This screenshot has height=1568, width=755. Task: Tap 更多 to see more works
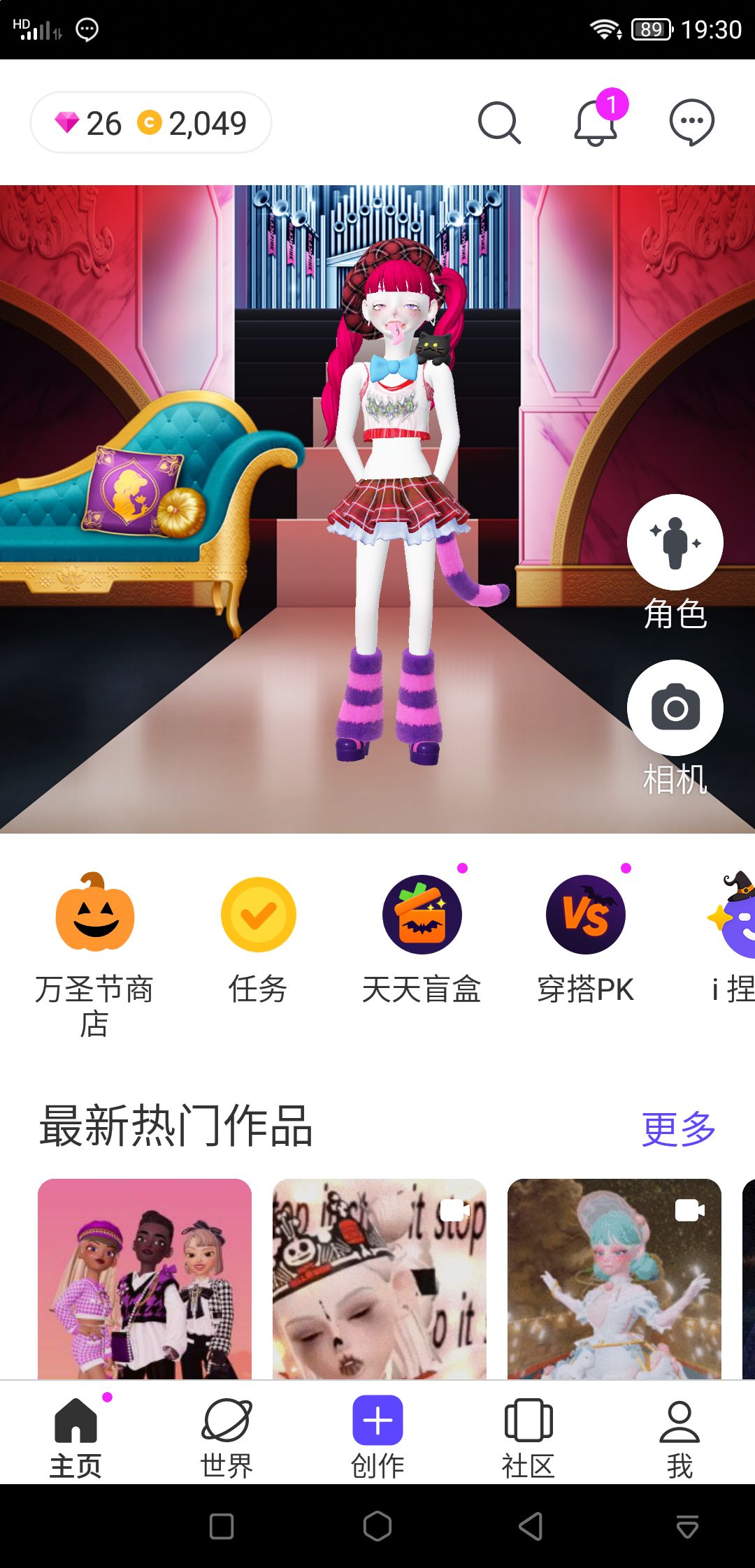(x=678, y=1128)
